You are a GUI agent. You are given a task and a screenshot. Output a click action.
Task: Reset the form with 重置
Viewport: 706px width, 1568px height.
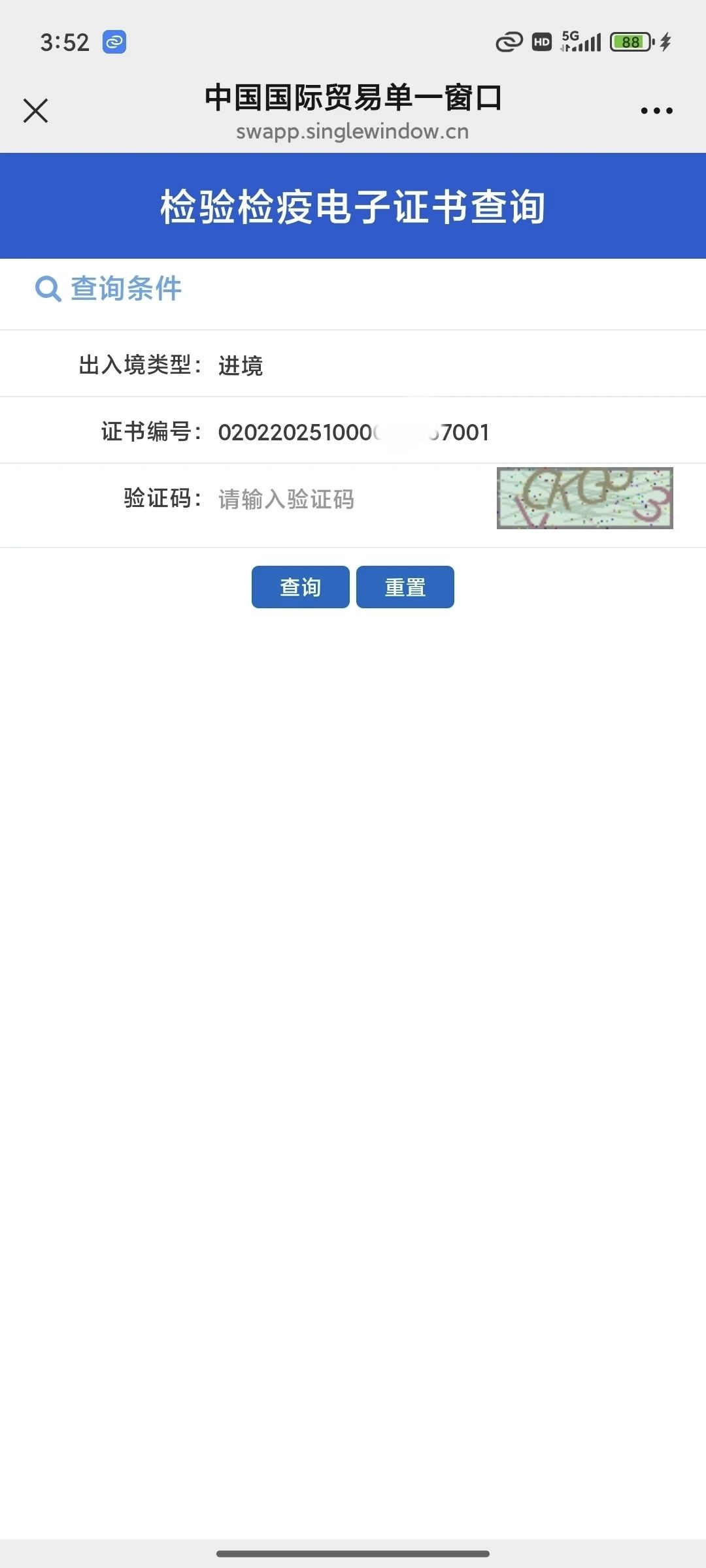(x=405, y=587)
